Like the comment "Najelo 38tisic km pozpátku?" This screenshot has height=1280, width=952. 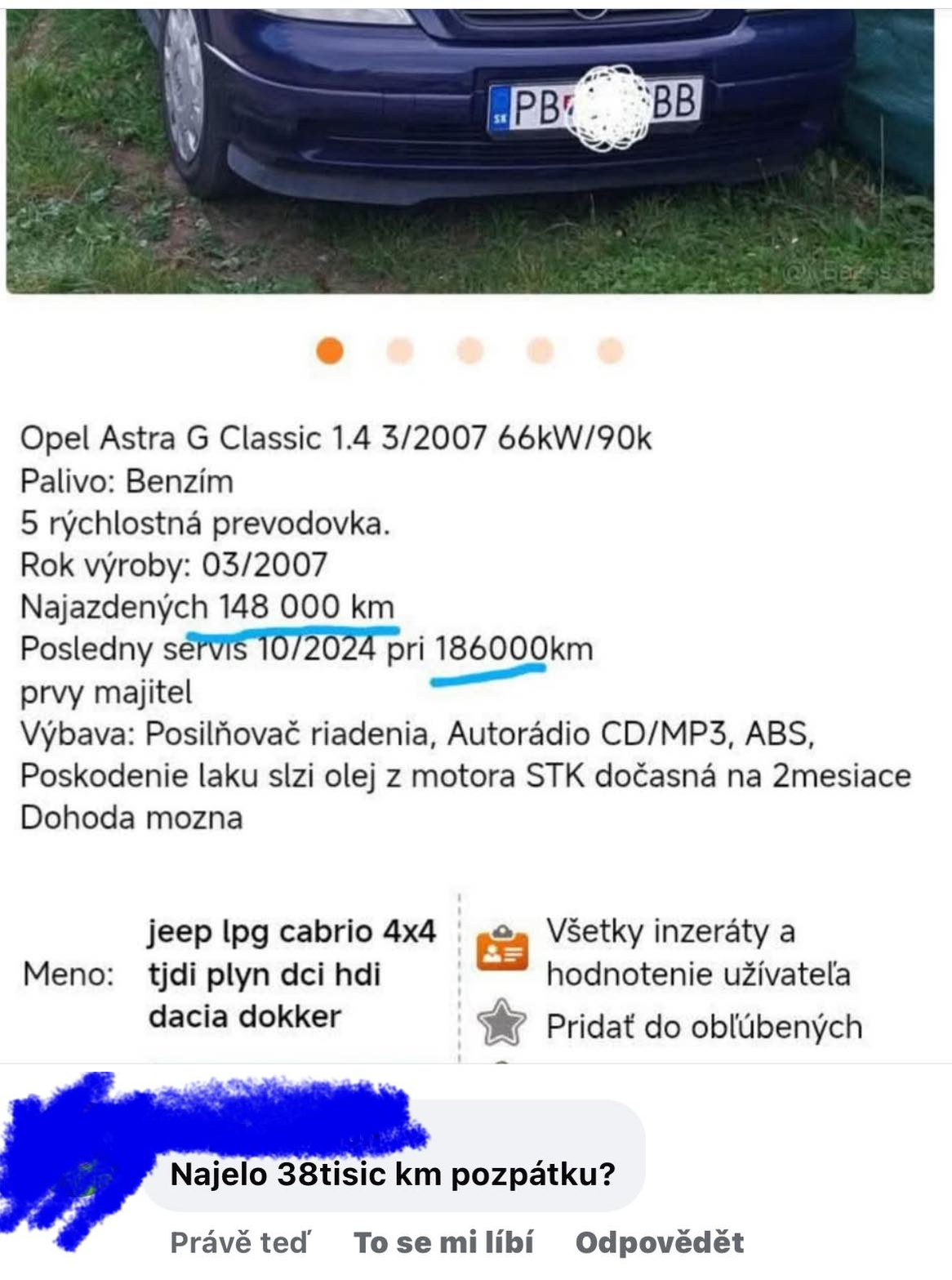click(x=443, y=1242)
